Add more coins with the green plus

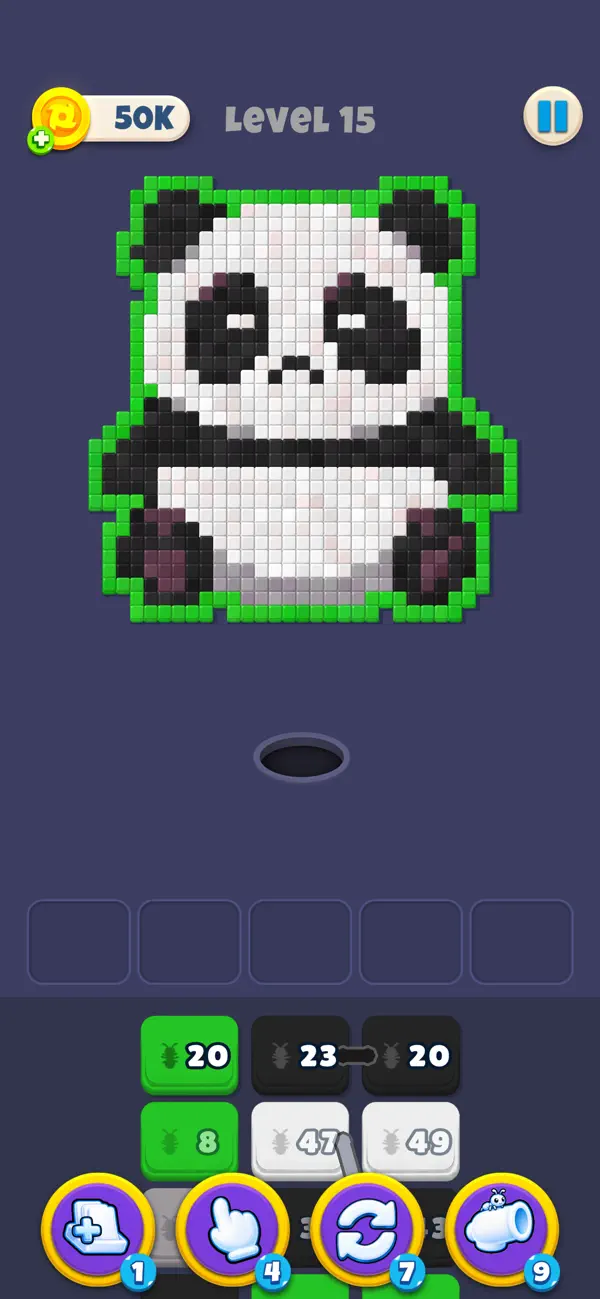[41, 140]
